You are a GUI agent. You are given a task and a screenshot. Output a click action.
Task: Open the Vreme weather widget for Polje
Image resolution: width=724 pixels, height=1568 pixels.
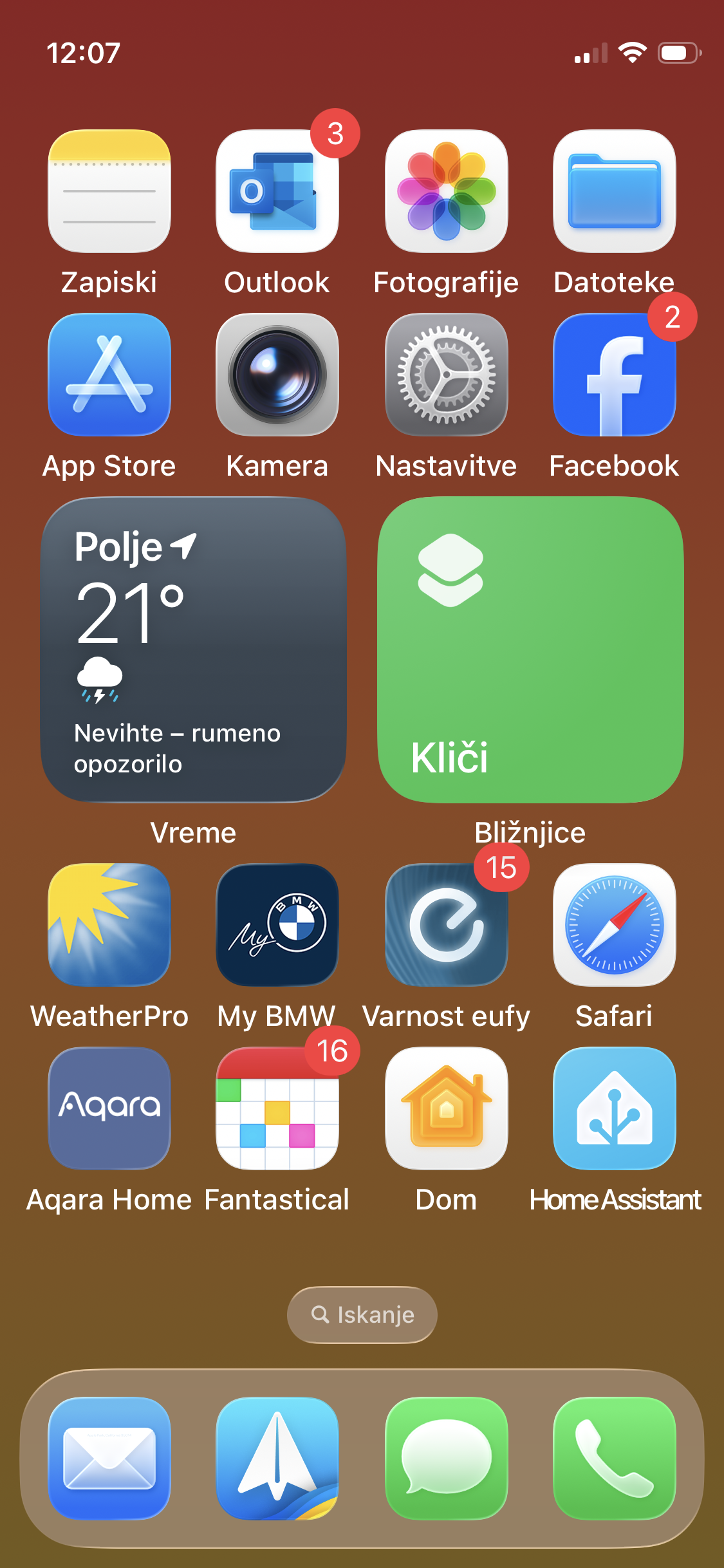tap(193, 649)
